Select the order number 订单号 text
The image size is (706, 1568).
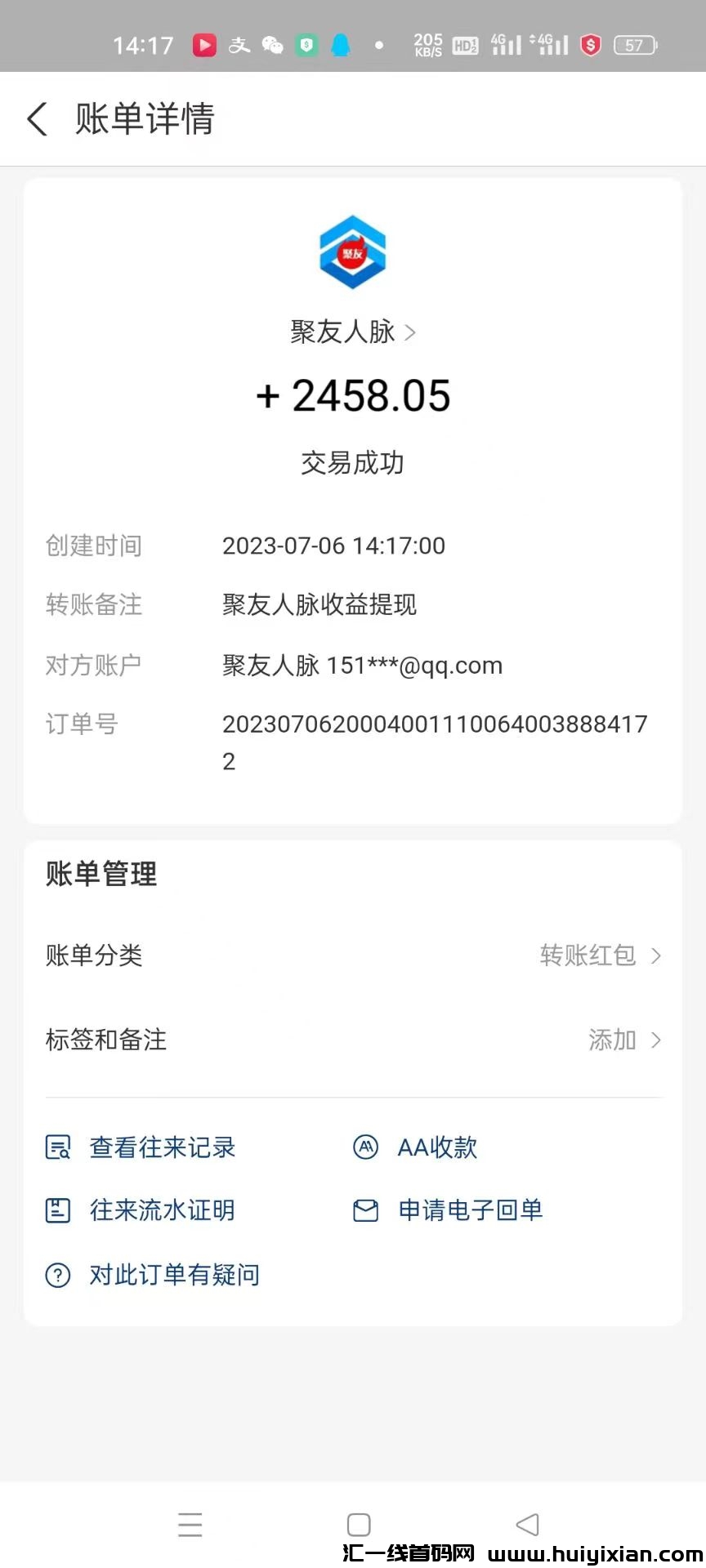435,742
